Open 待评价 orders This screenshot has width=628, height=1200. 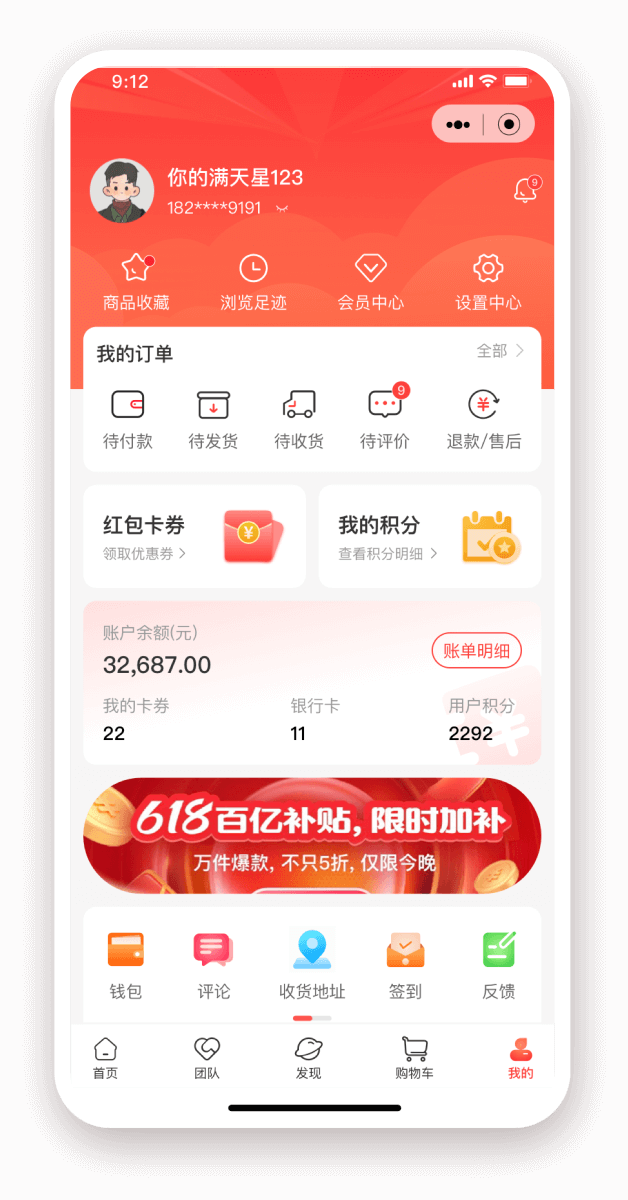pyautogui.click(x=385, y=419)
